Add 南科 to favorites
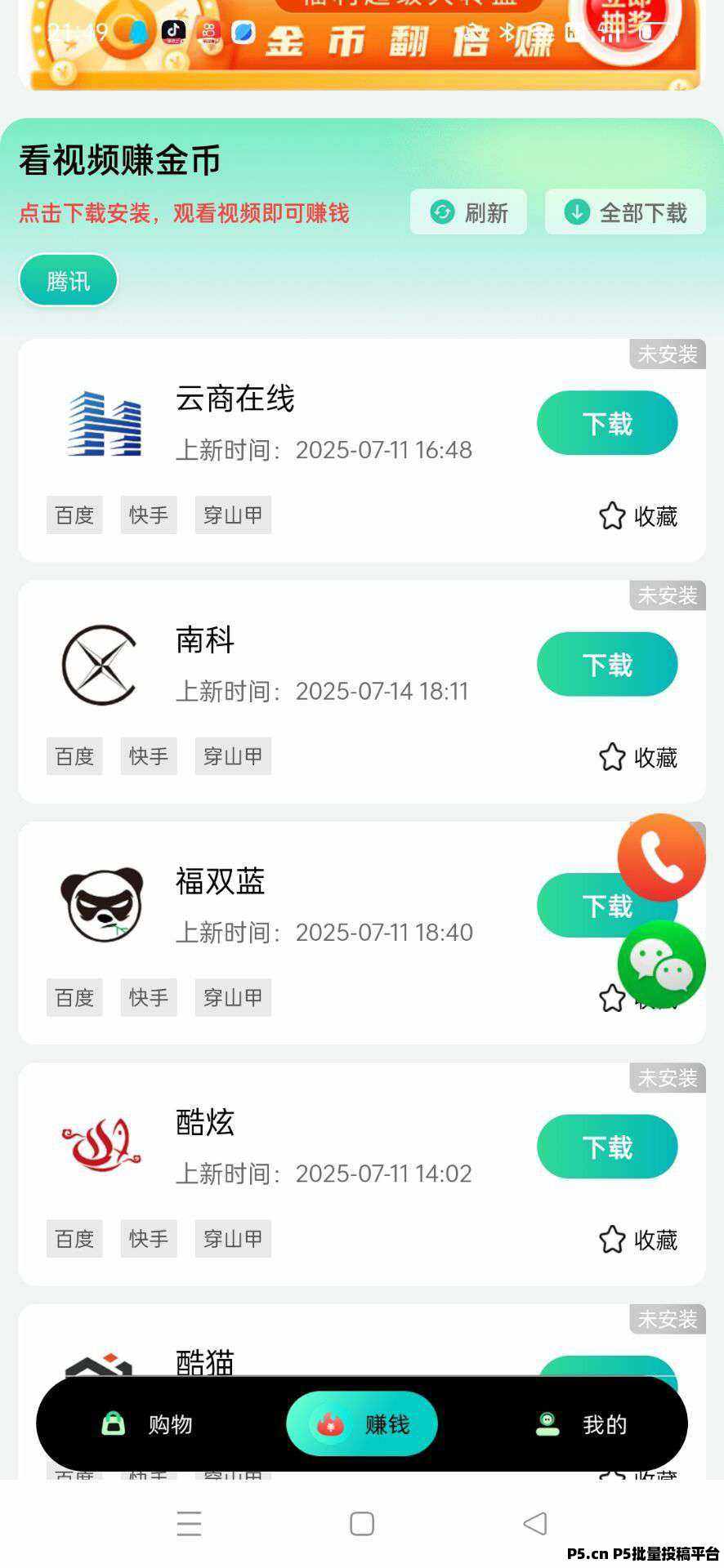Screen dimensions: 724x1568 638,757
